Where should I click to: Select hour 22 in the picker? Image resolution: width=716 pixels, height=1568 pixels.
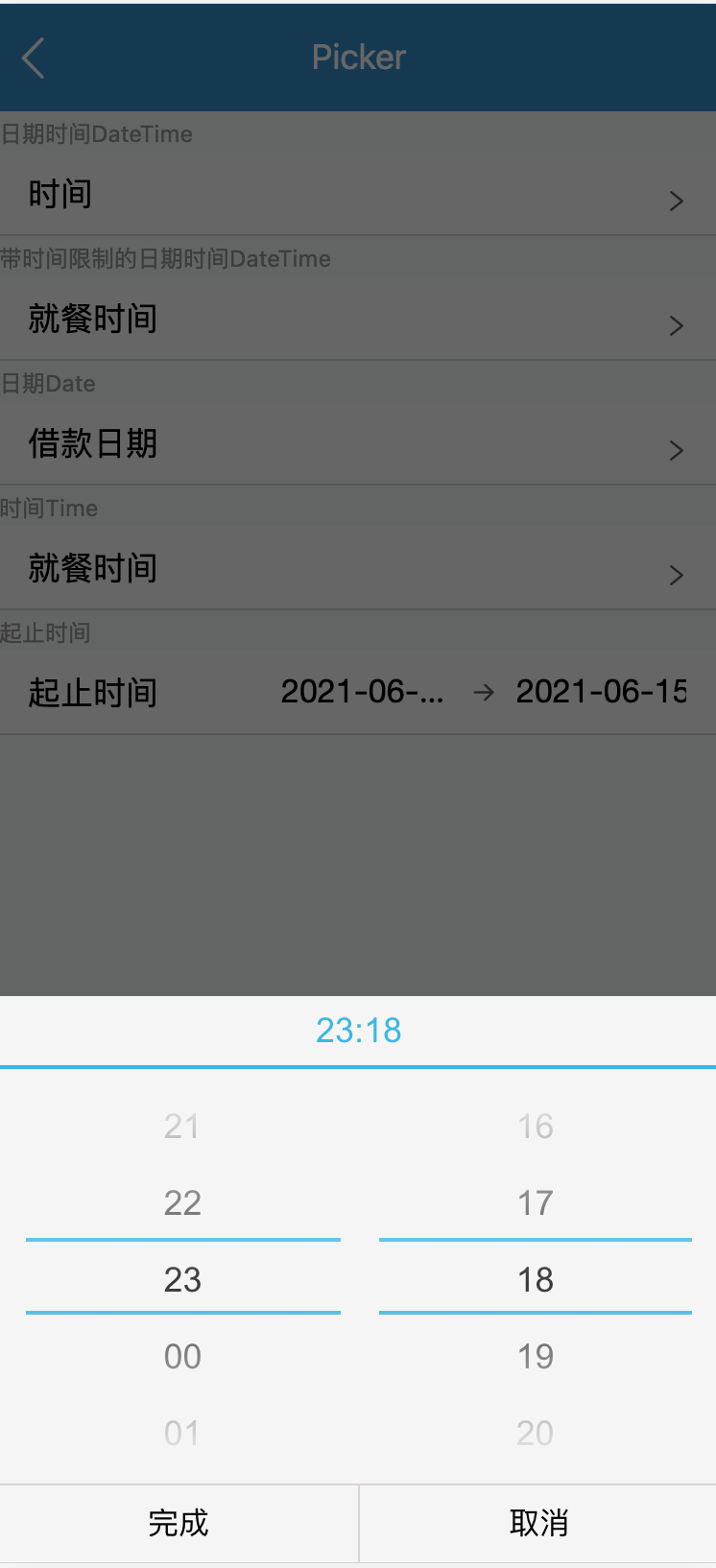182,1202
